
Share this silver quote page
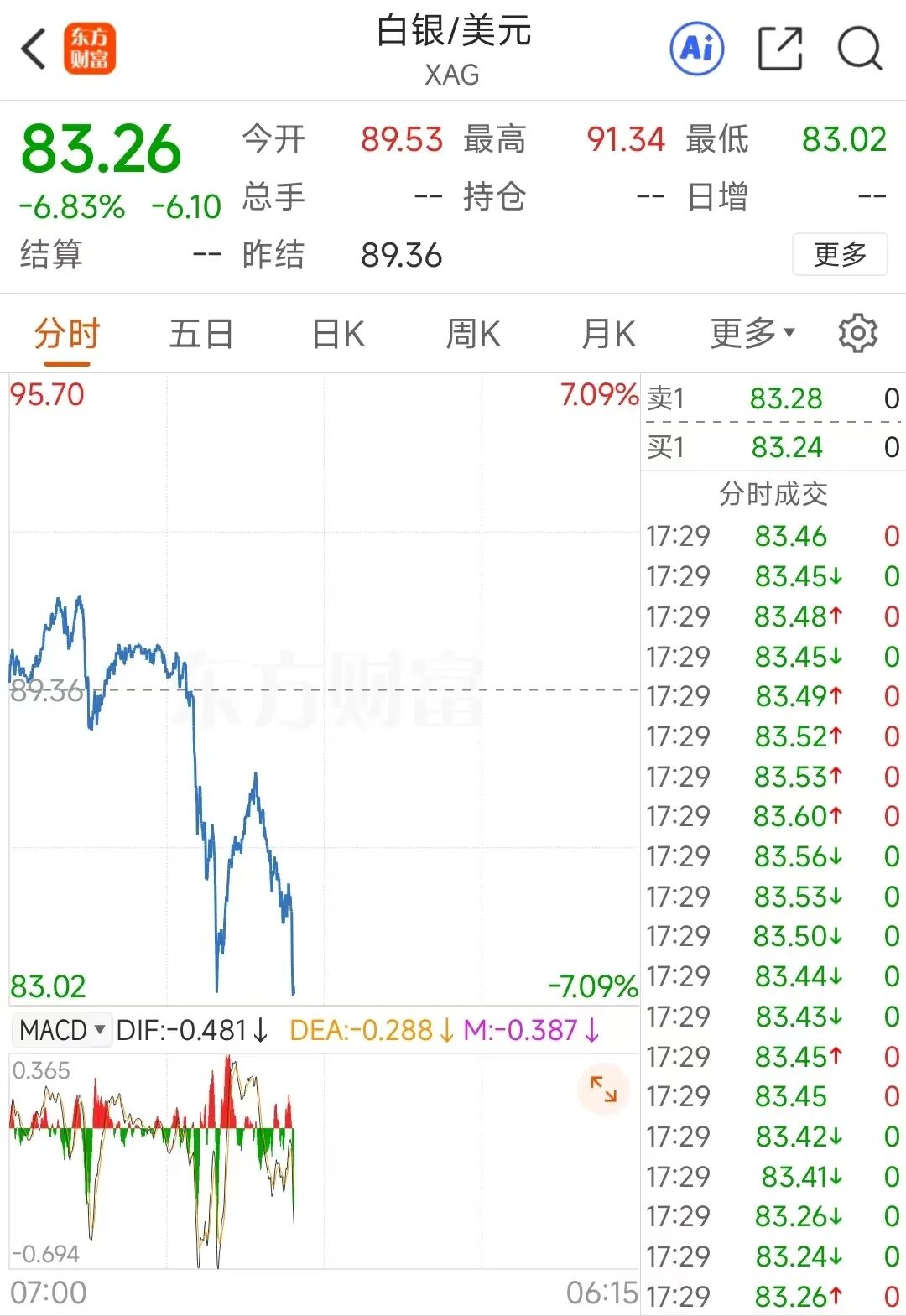click(779, 49)
